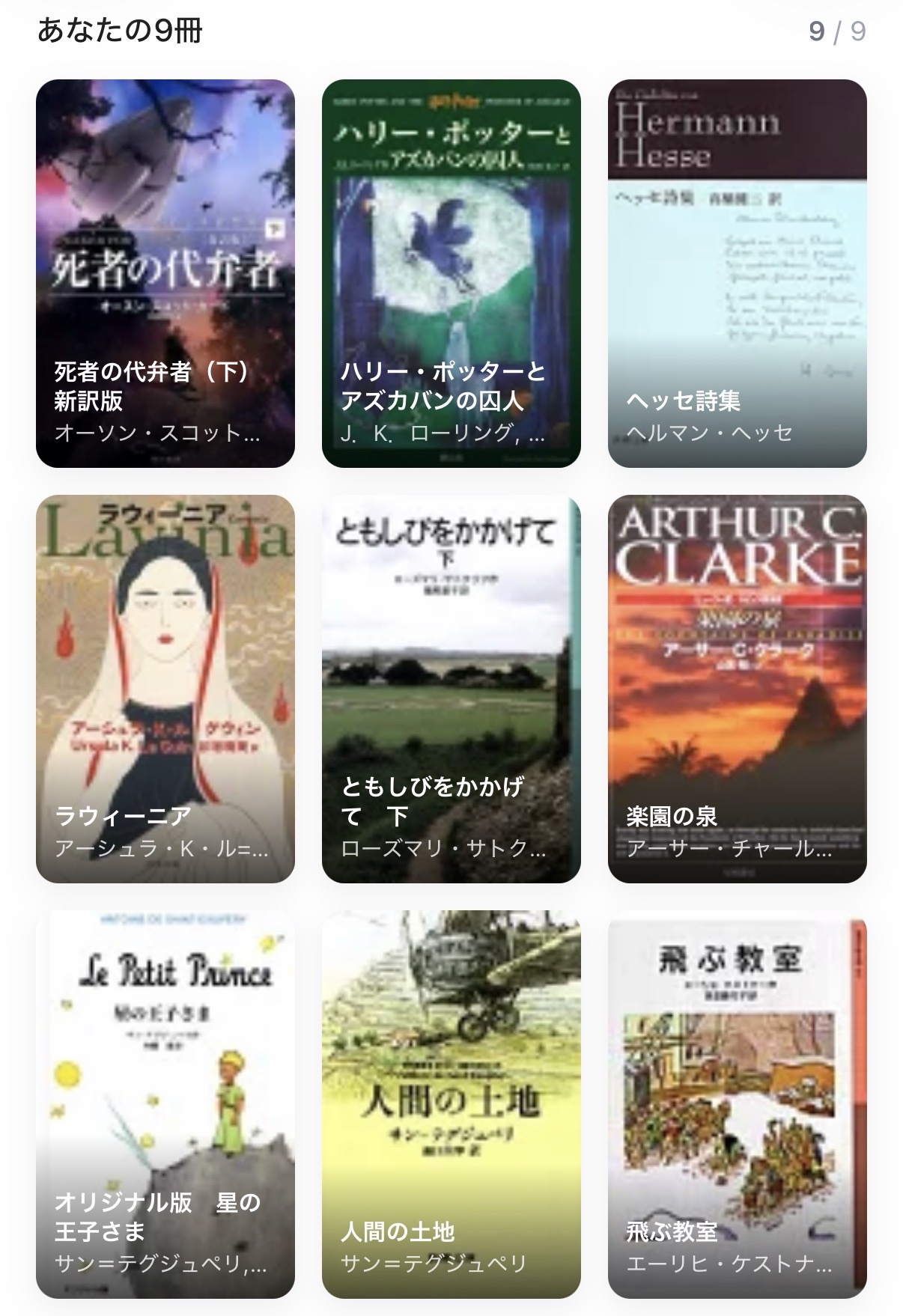Select 楽園の泉 by Arthur C. Clarke
Screen dimensions: 903x1316
737,689
